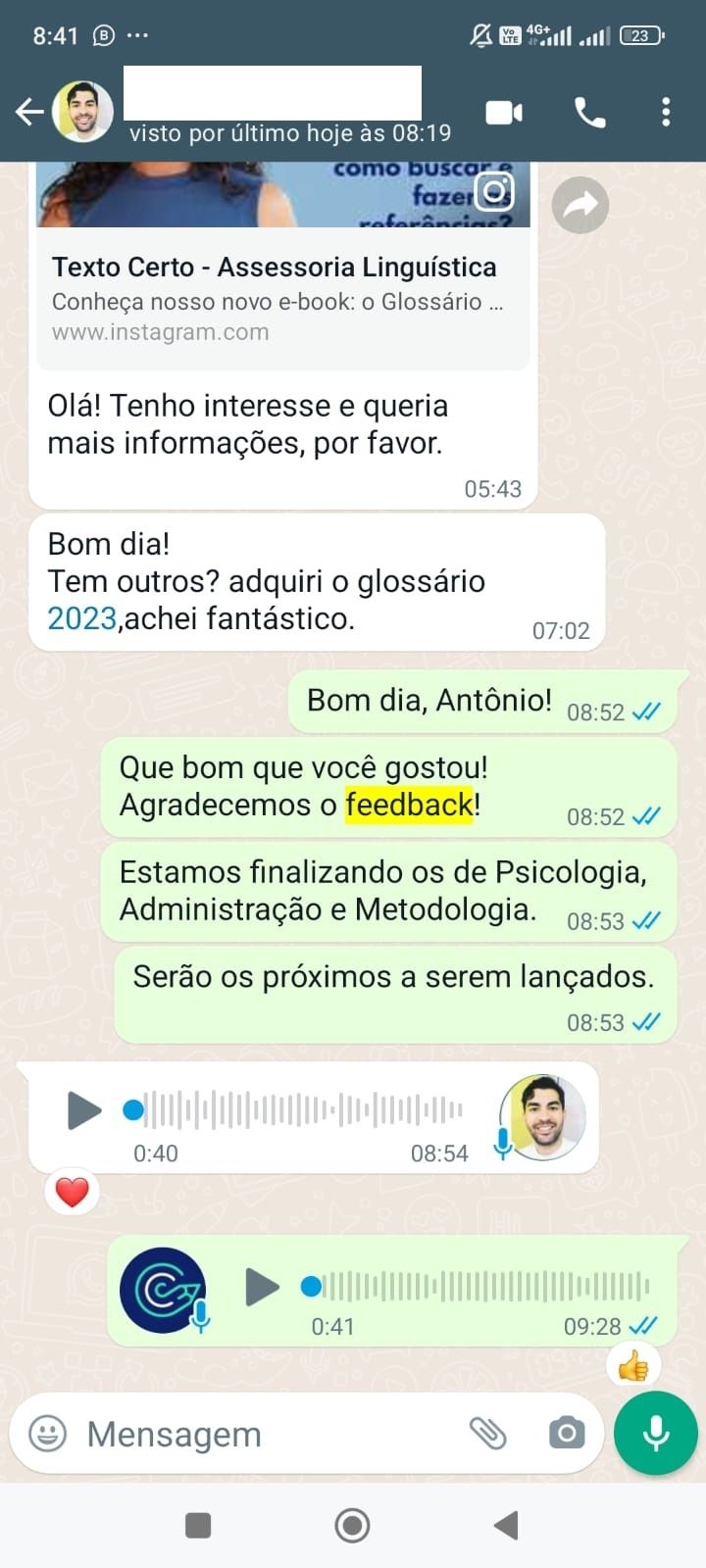Open the camera
This screenshot has height=1568, width=706.
566,1434
